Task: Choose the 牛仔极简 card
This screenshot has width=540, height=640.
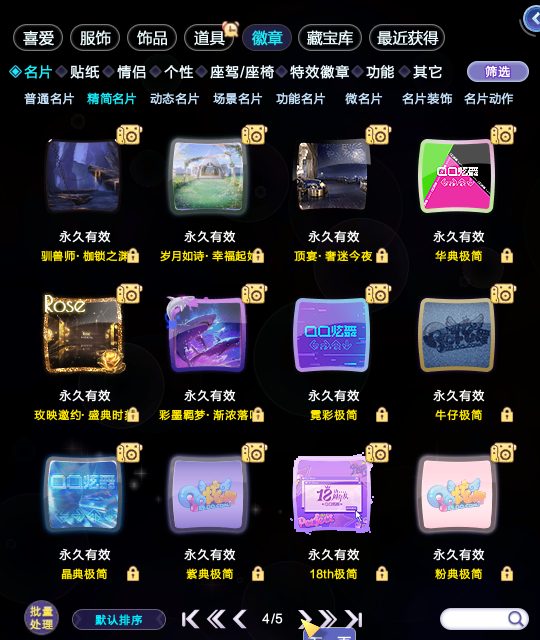Action: [x=456, y=335]
